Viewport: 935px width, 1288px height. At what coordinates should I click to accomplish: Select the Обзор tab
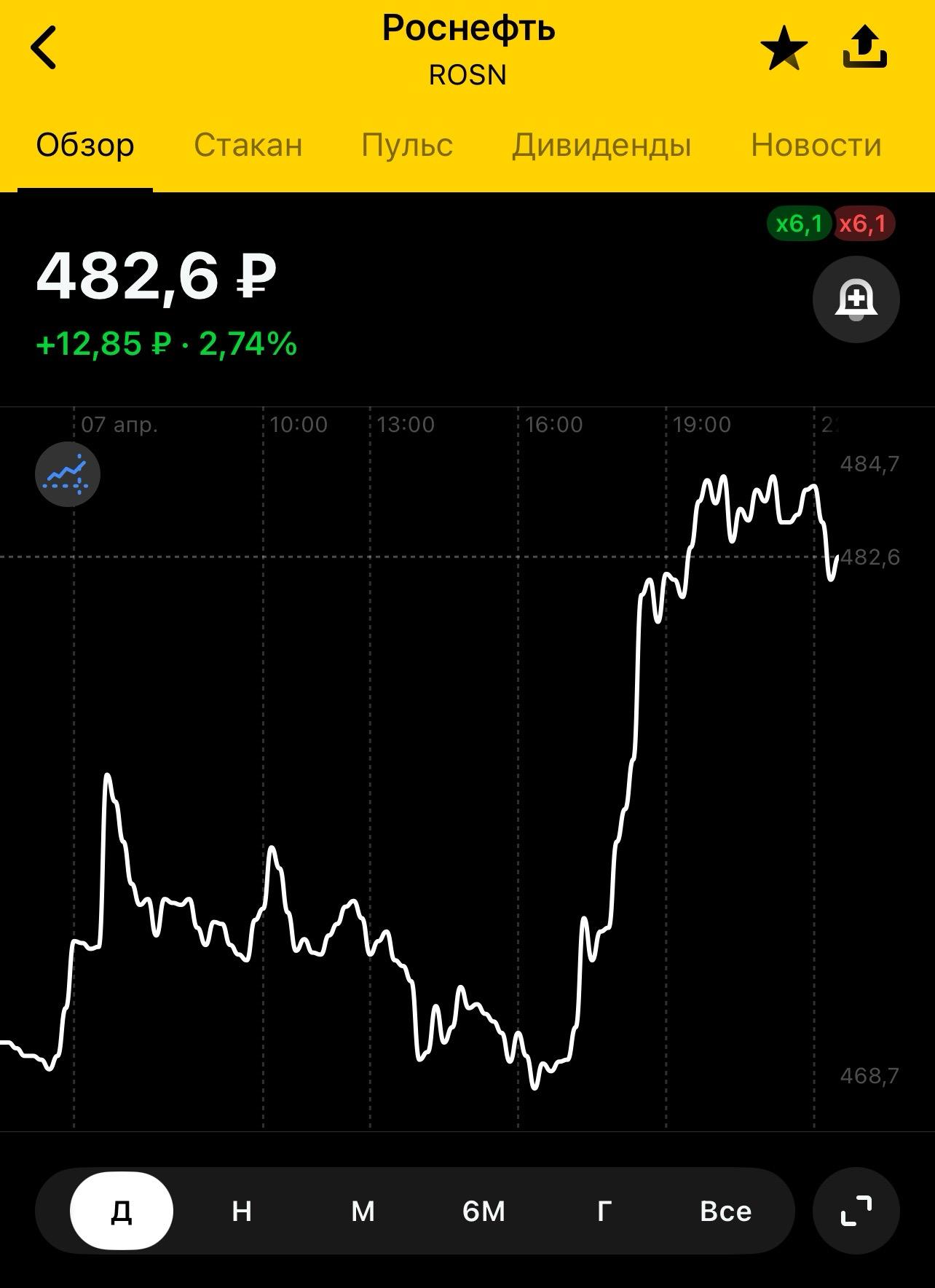[x=85, y=145]
